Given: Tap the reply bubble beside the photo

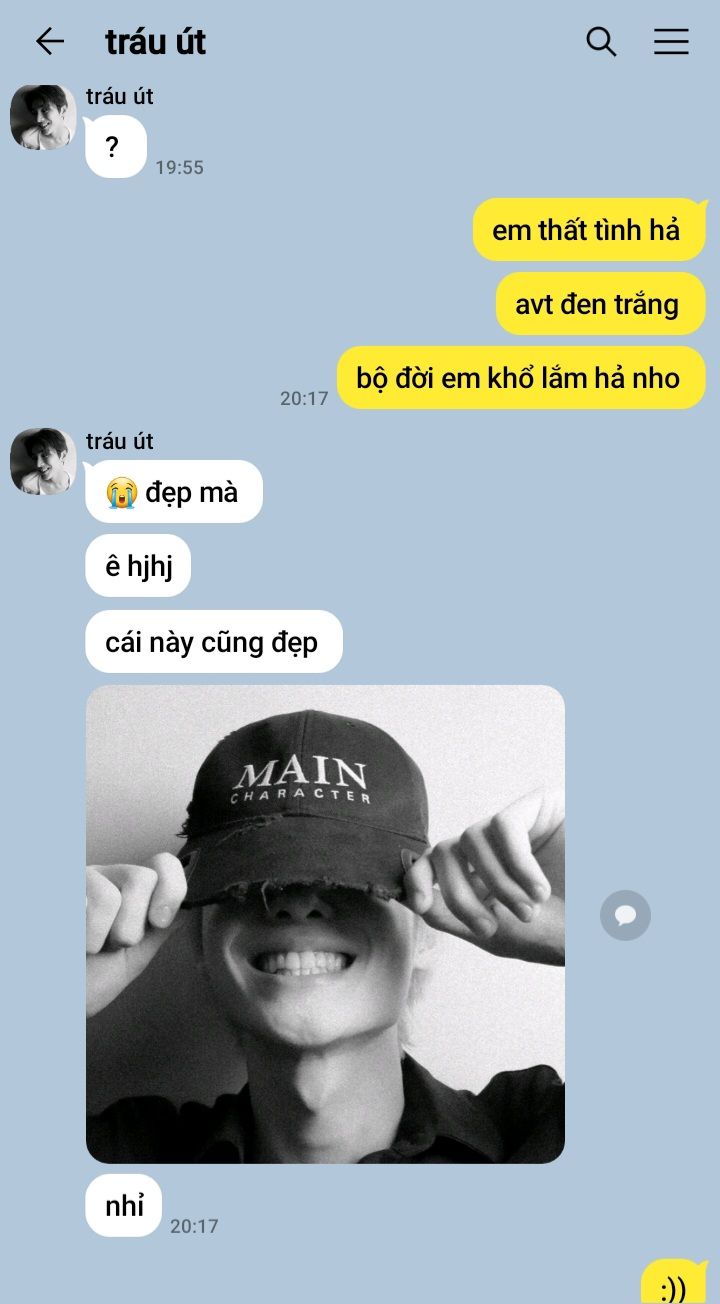Looking at the screenshot, I should (x=625, y=915).
